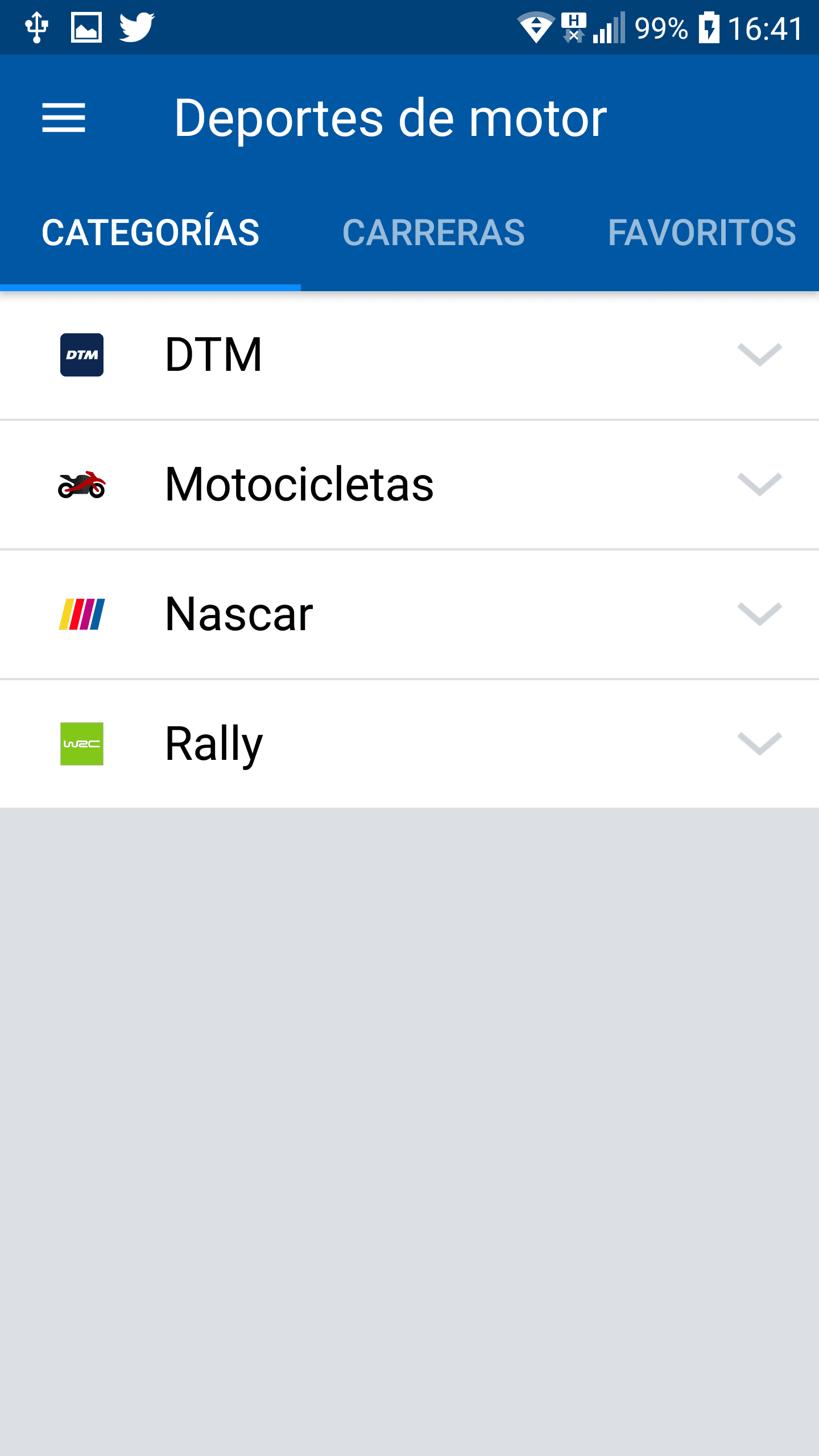
Task: Open the hamburger drawer menu
Action: tap(64, 118)
